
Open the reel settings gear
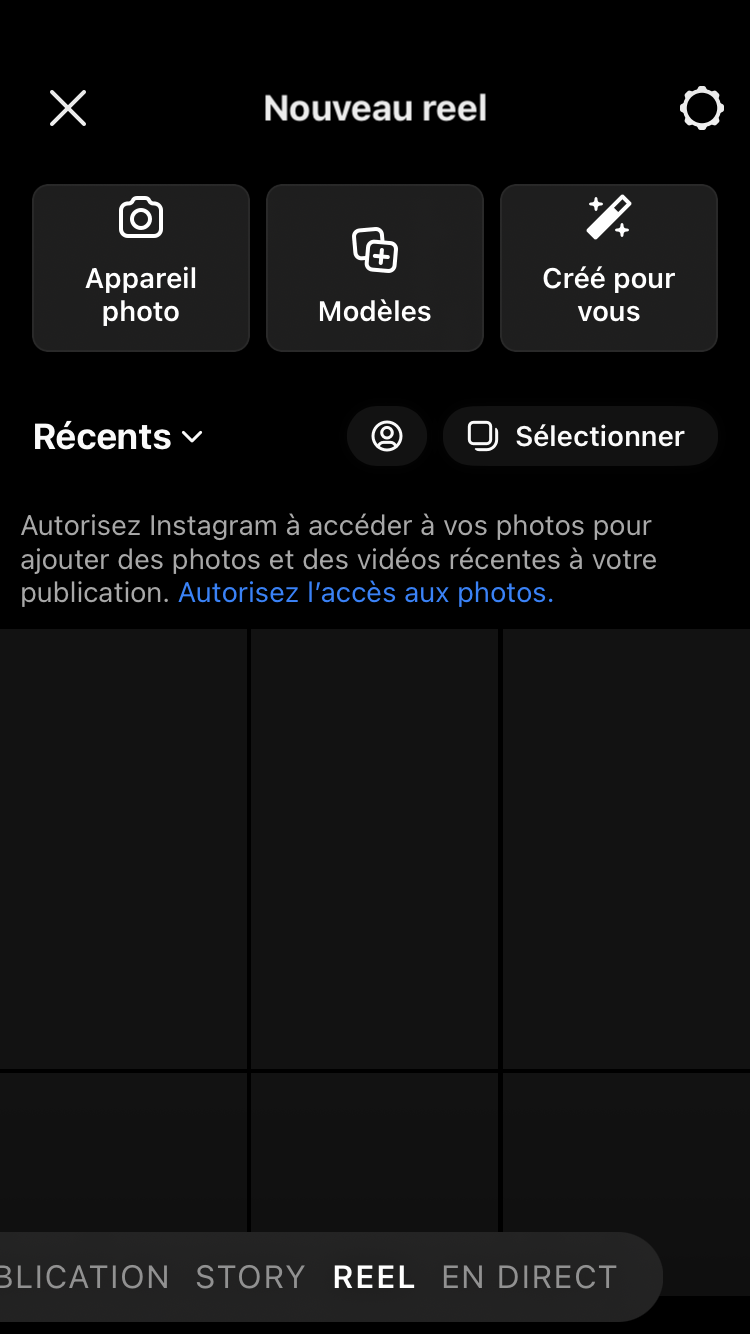coord(701,108)
